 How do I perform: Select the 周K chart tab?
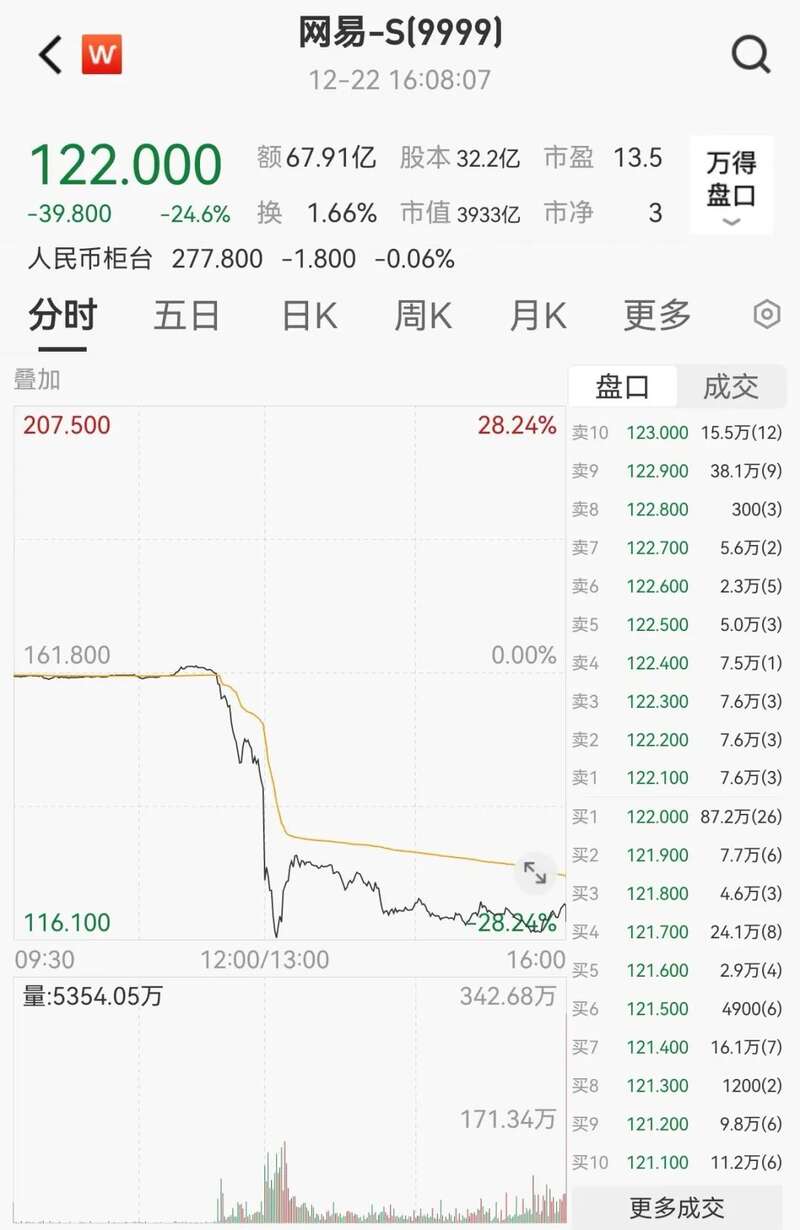[x=423, y=316]
